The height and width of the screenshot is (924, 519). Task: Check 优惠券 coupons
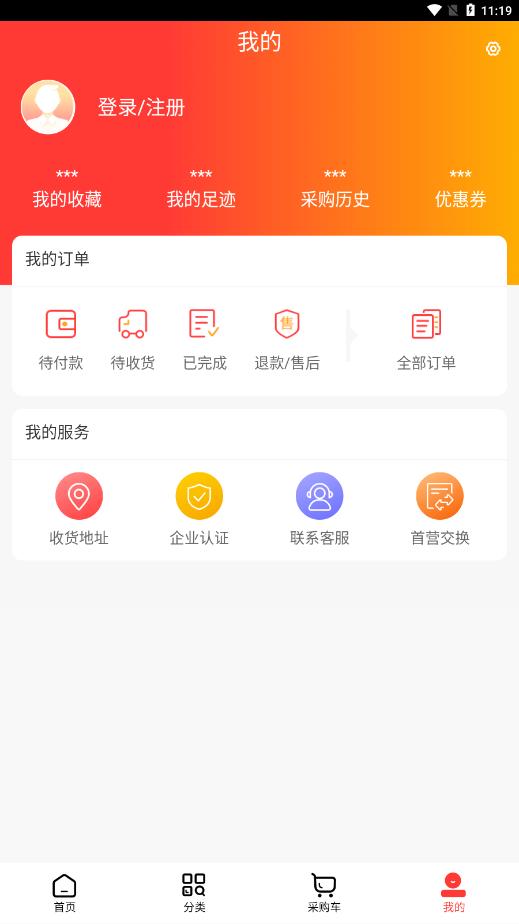pyautogui.click(x=461, y=190)
